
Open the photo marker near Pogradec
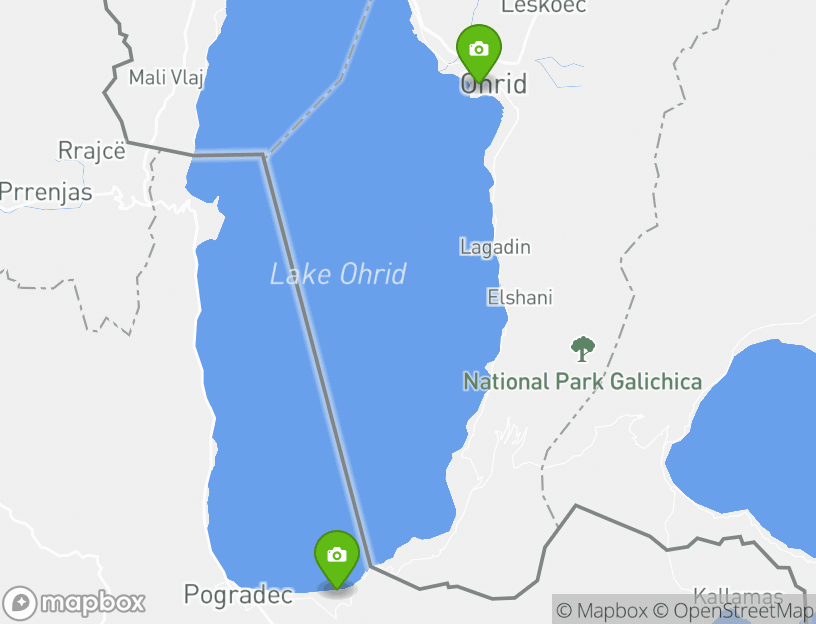(x=337, y=555)
